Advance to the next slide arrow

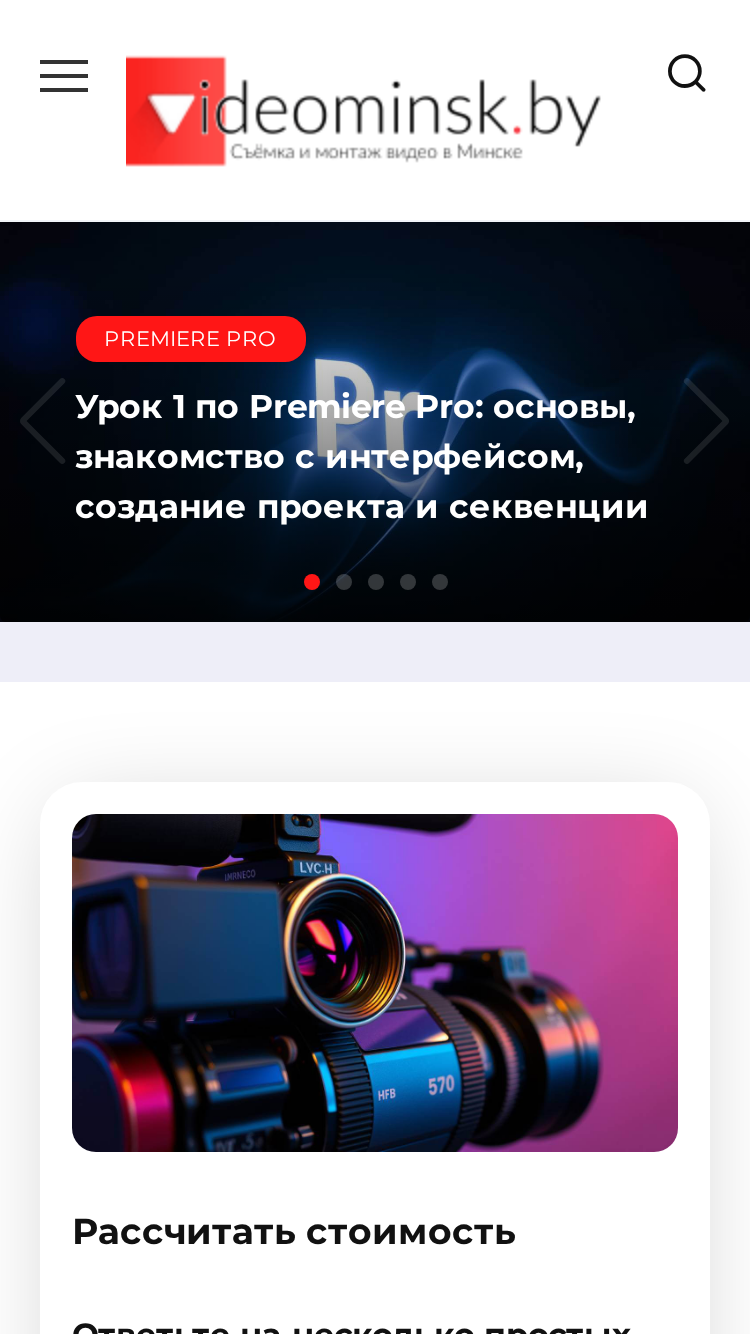(x=706, y=421)
